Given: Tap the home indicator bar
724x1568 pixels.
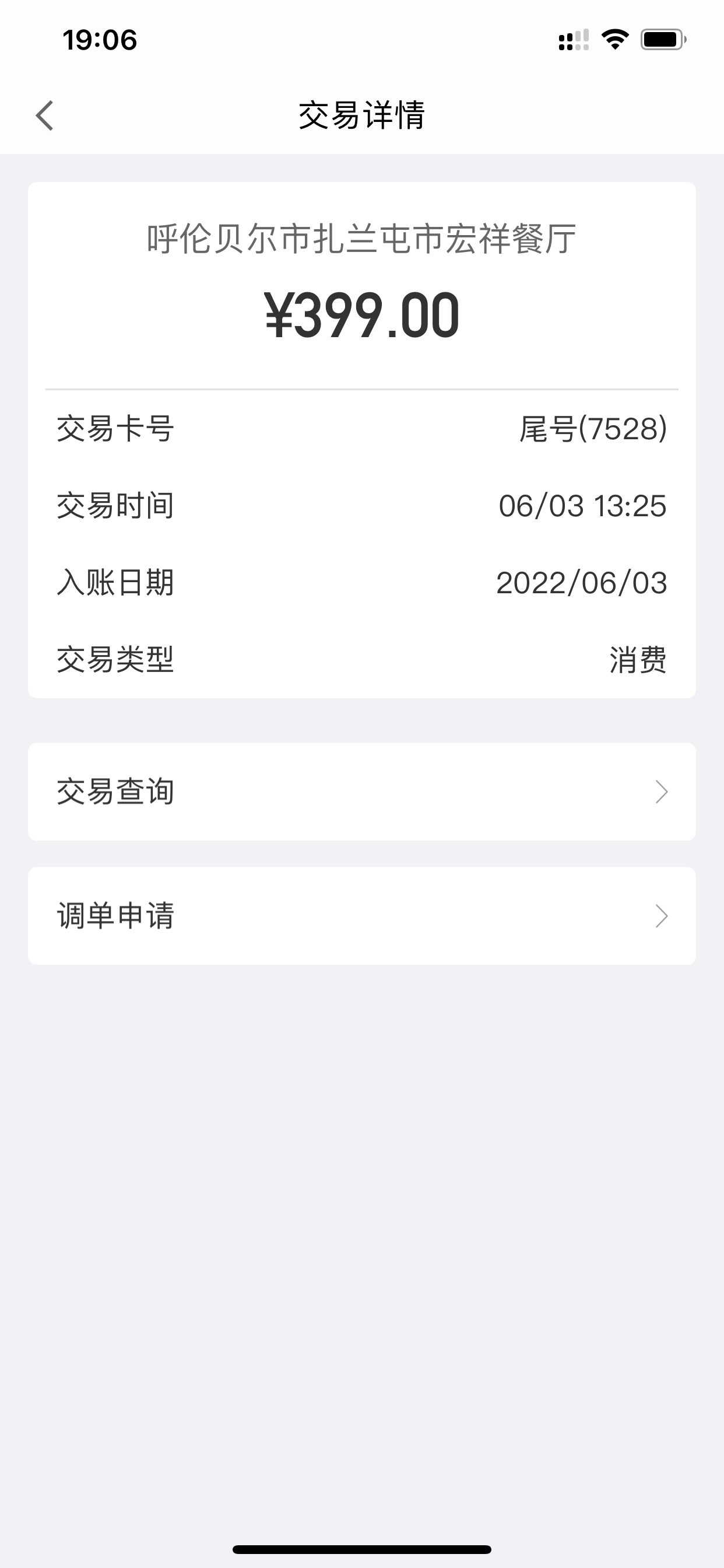Looking at the screenshot, I should click(362, 1549).
